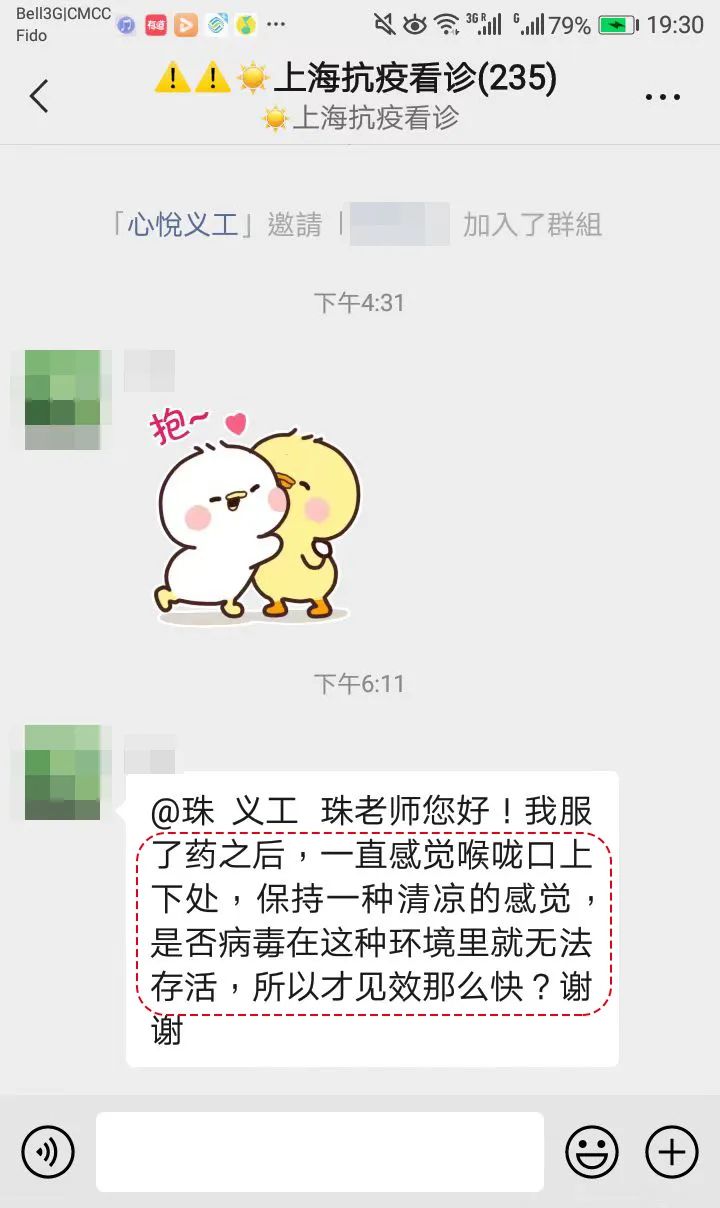Open the plus attachments menu
The height and width of the screenshot is (1208, 720).
(x=671, y=1152)
